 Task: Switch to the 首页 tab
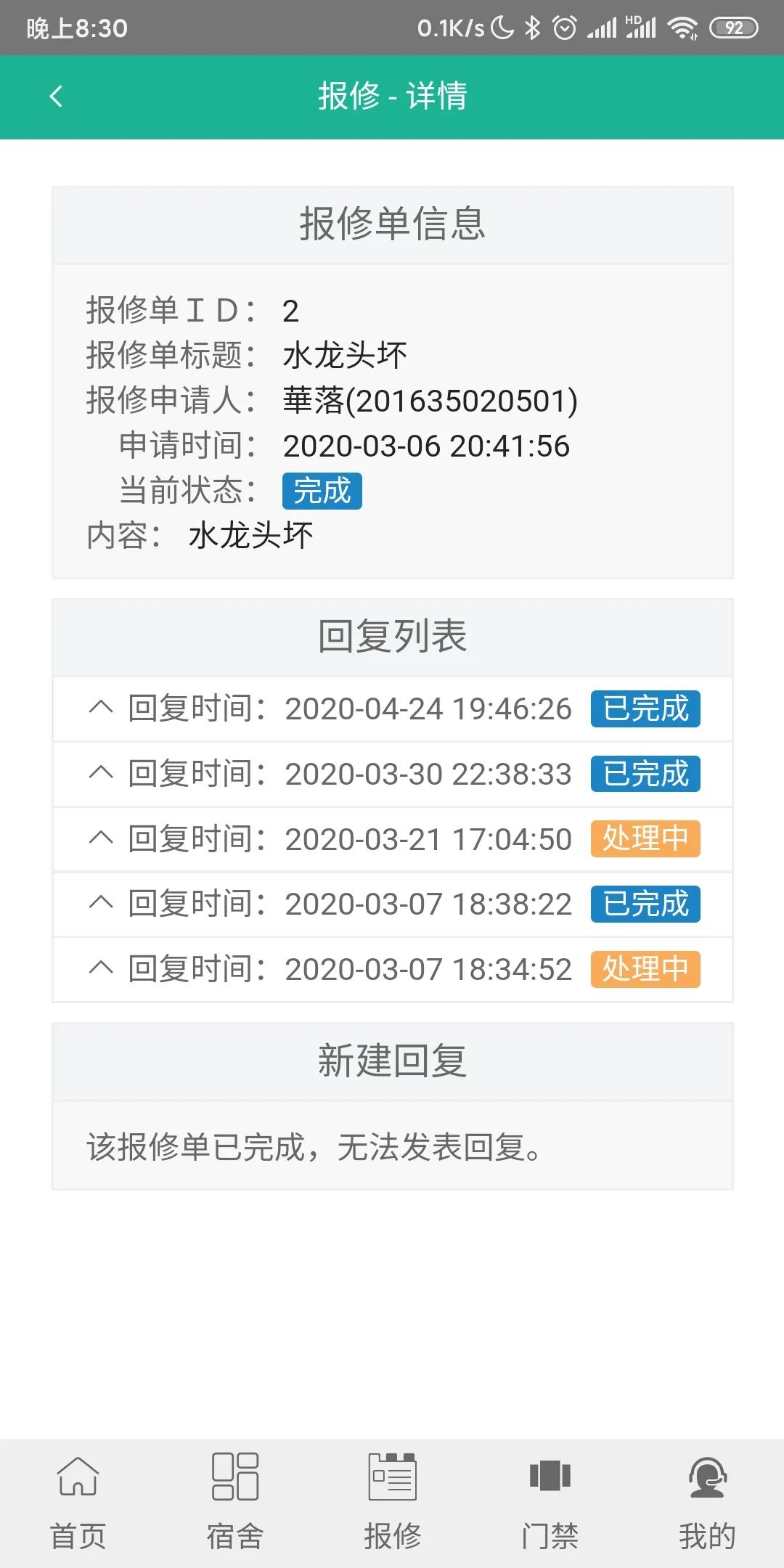78,1503
